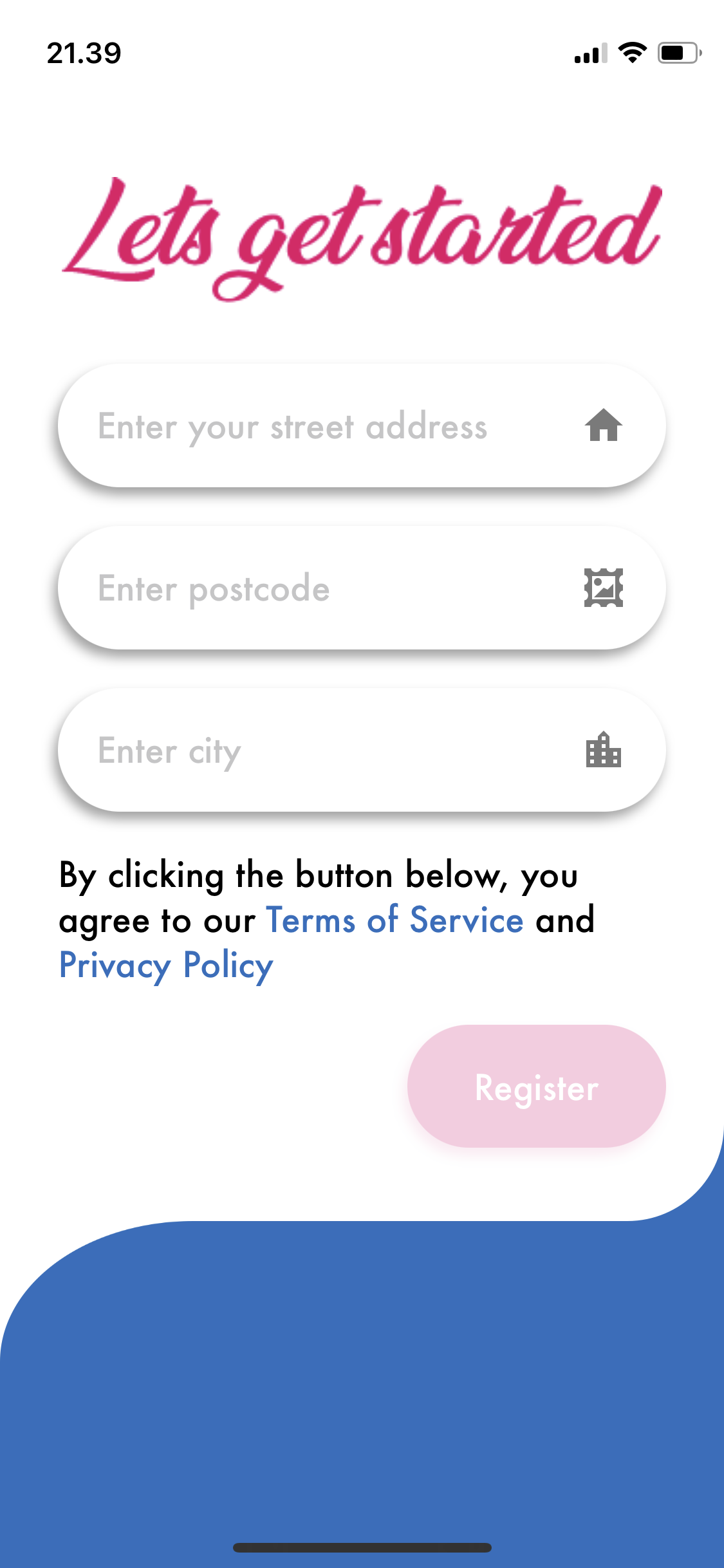Tap the Register button
Screen dimensions: 724x1568
pos(536,1088)
